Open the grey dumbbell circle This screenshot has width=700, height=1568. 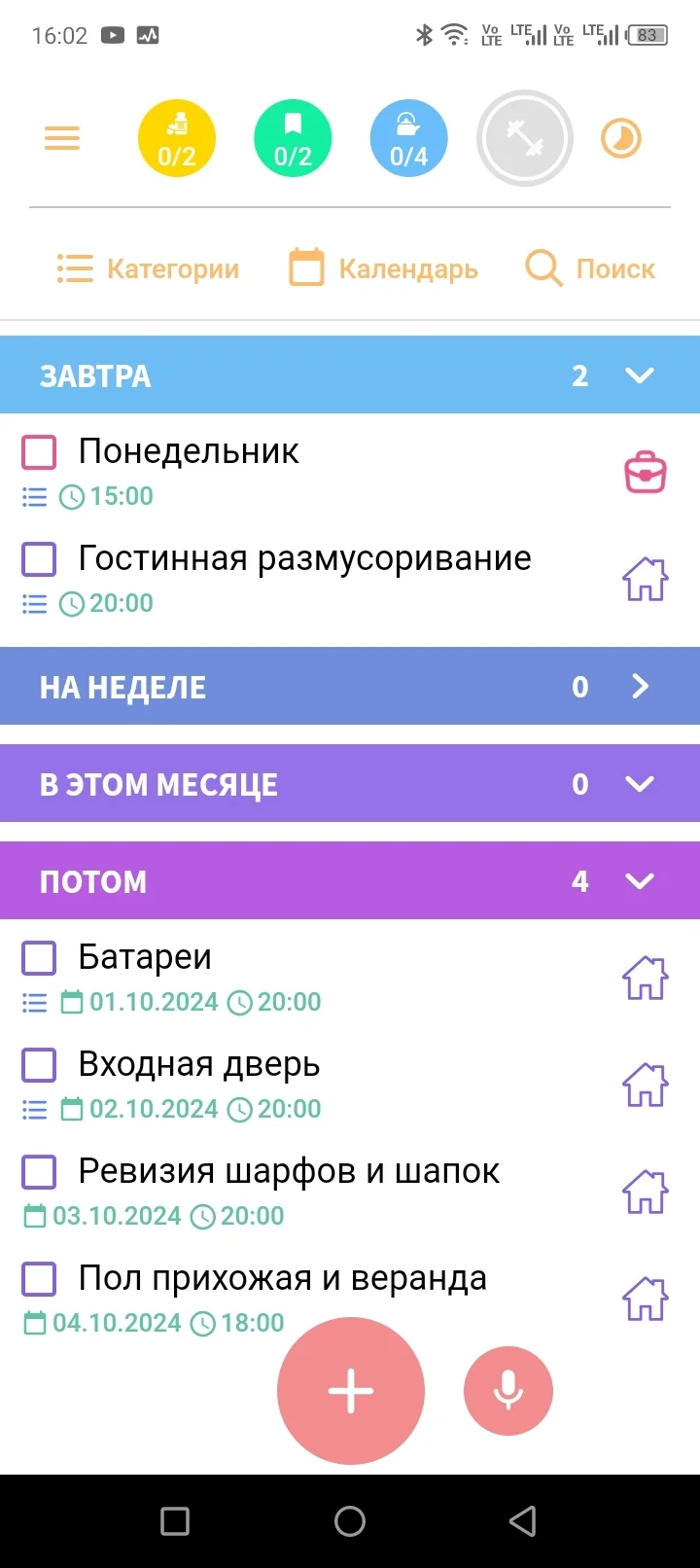pos(524,139)
